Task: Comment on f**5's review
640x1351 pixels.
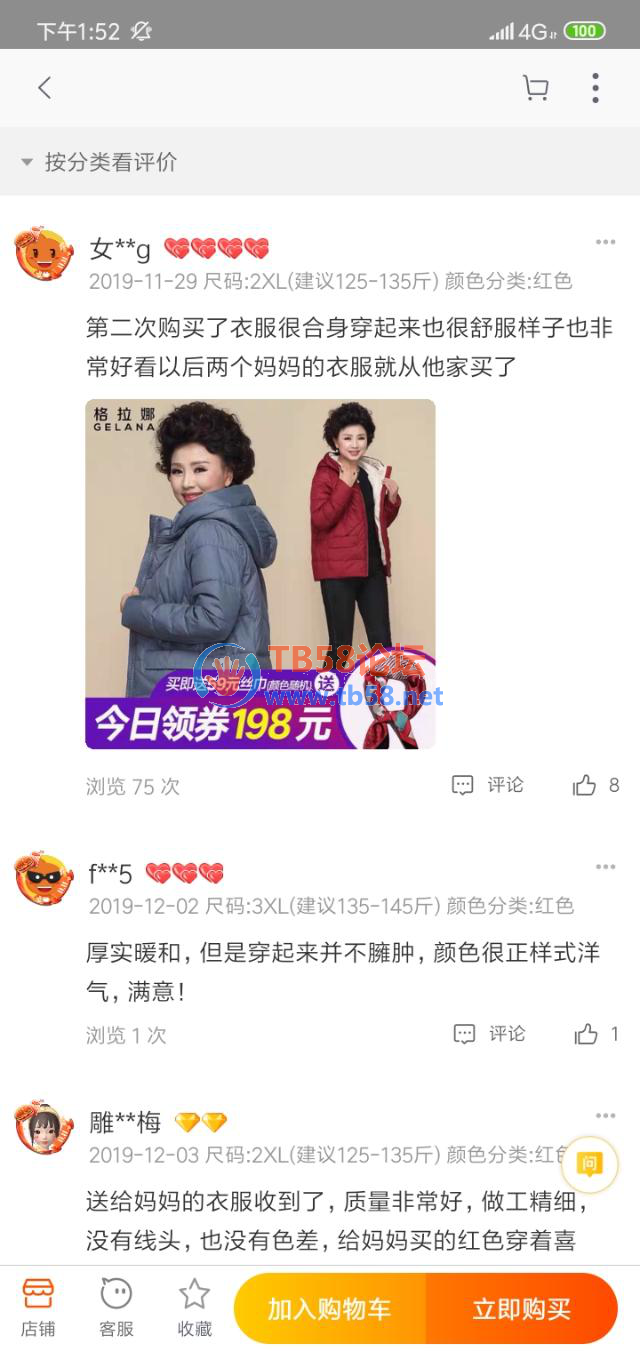Action: pyautogui.click(x=489, y=1034)
